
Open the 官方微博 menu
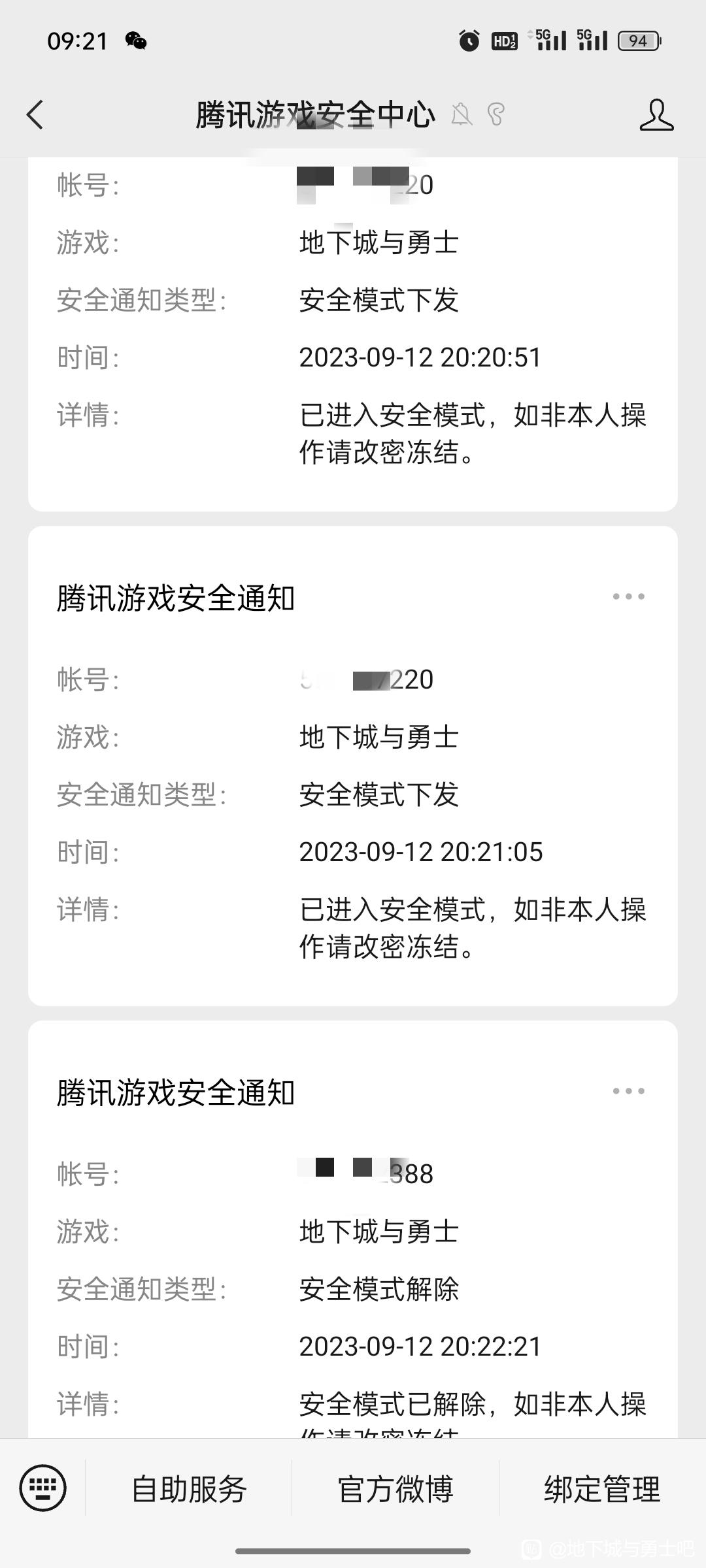[395, 1489]
